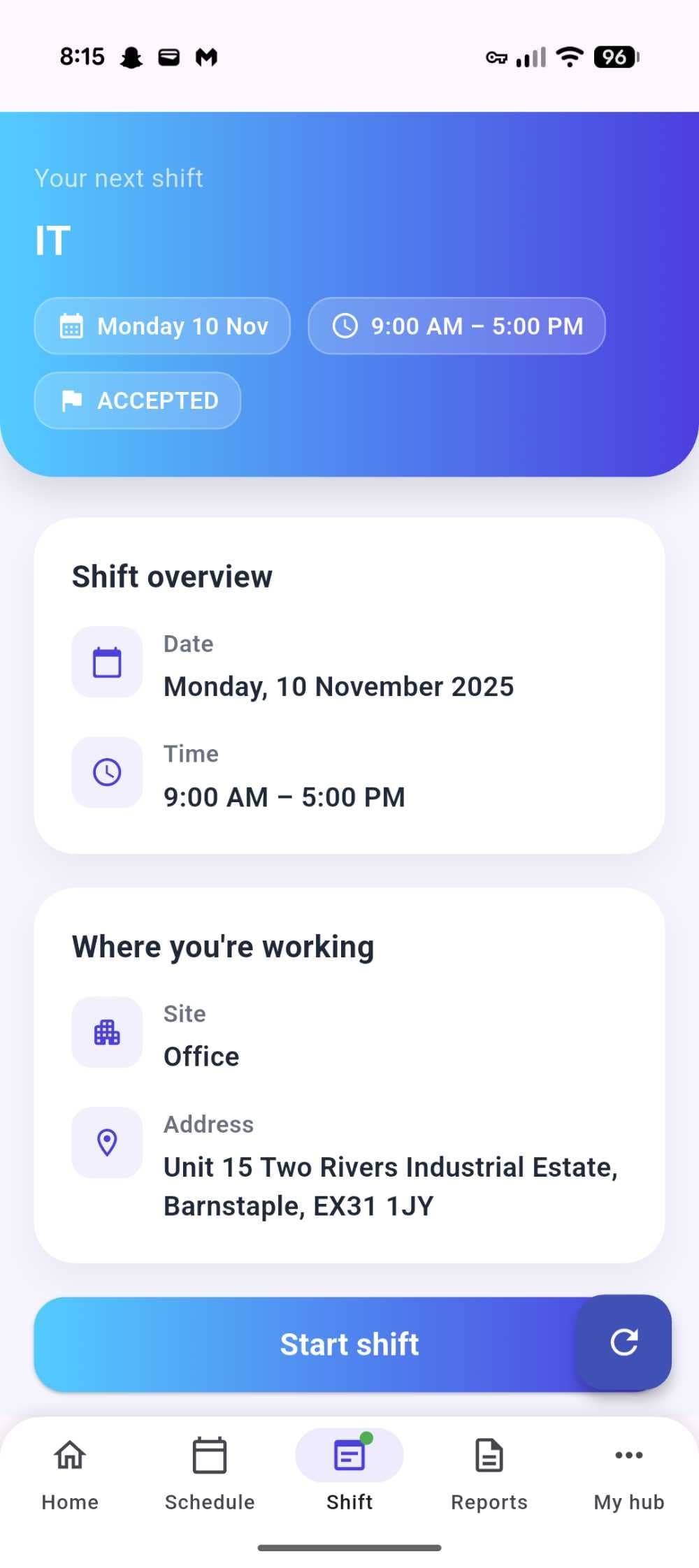The image size is (699, 1568).
Task: Open My hub via the ellipsis icon
Action: (x=628, y=1455)
